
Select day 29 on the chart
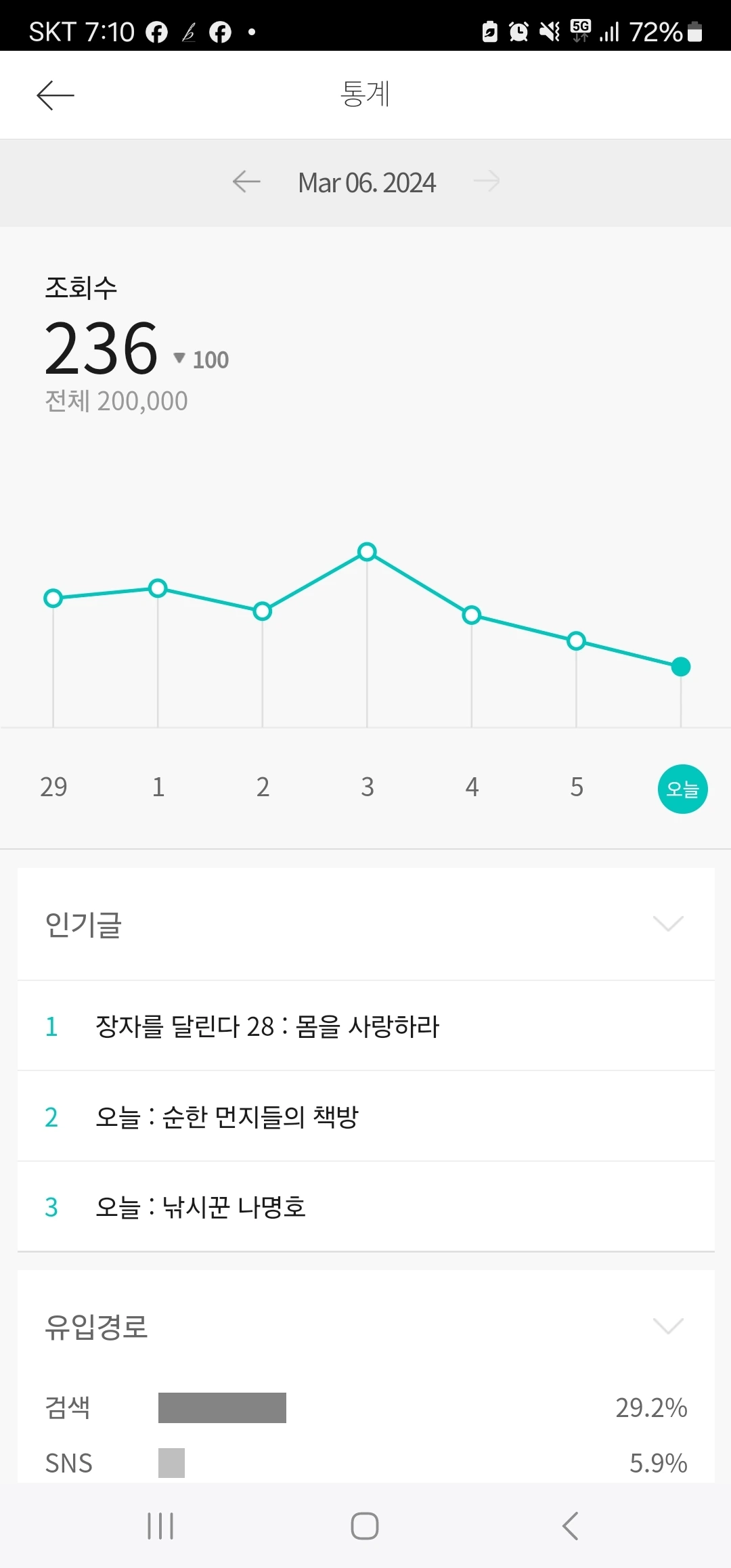coord(53,787)
